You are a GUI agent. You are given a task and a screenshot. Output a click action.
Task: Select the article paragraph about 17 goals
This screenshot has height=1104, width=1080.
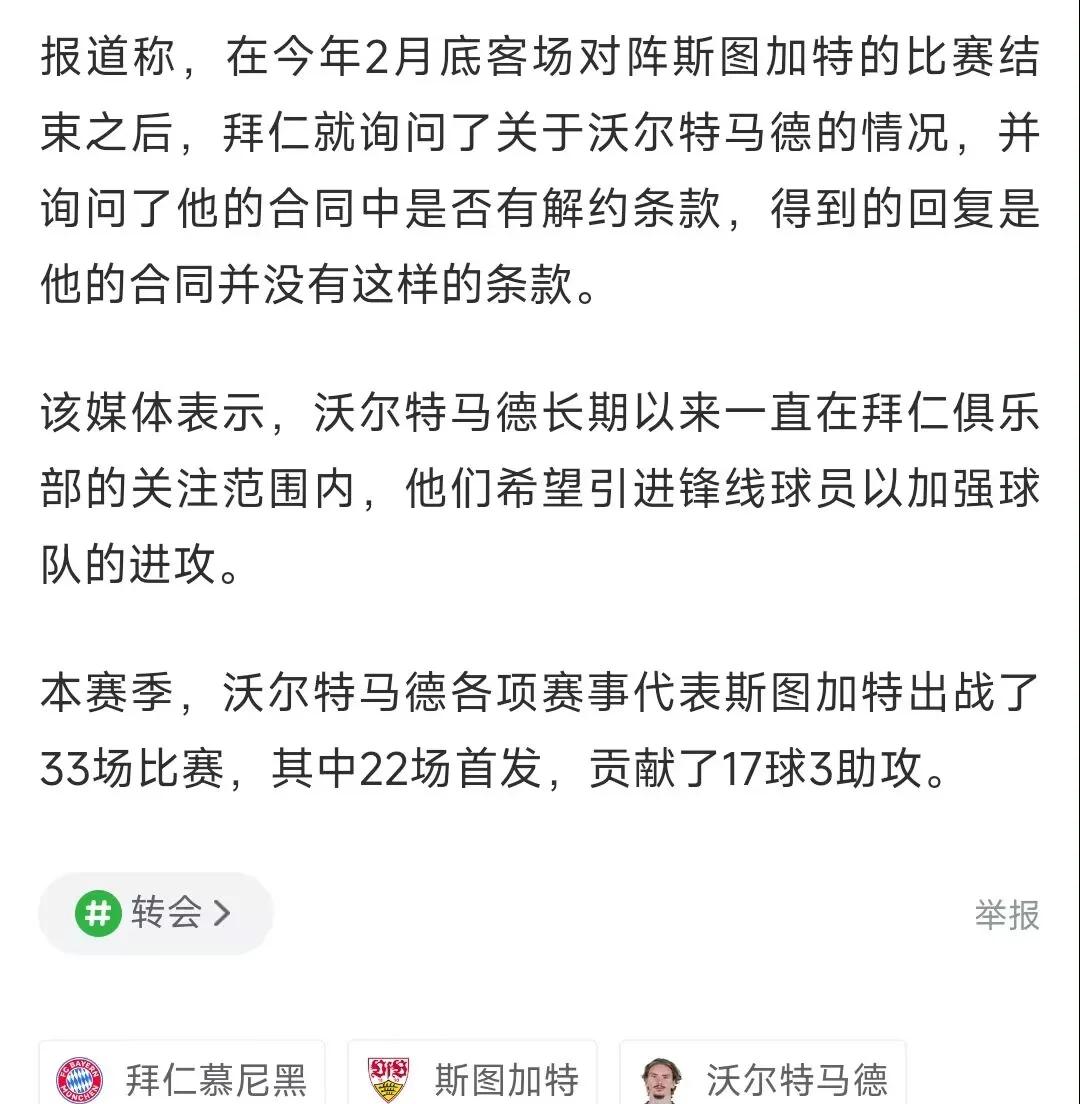tap(540, 728)
